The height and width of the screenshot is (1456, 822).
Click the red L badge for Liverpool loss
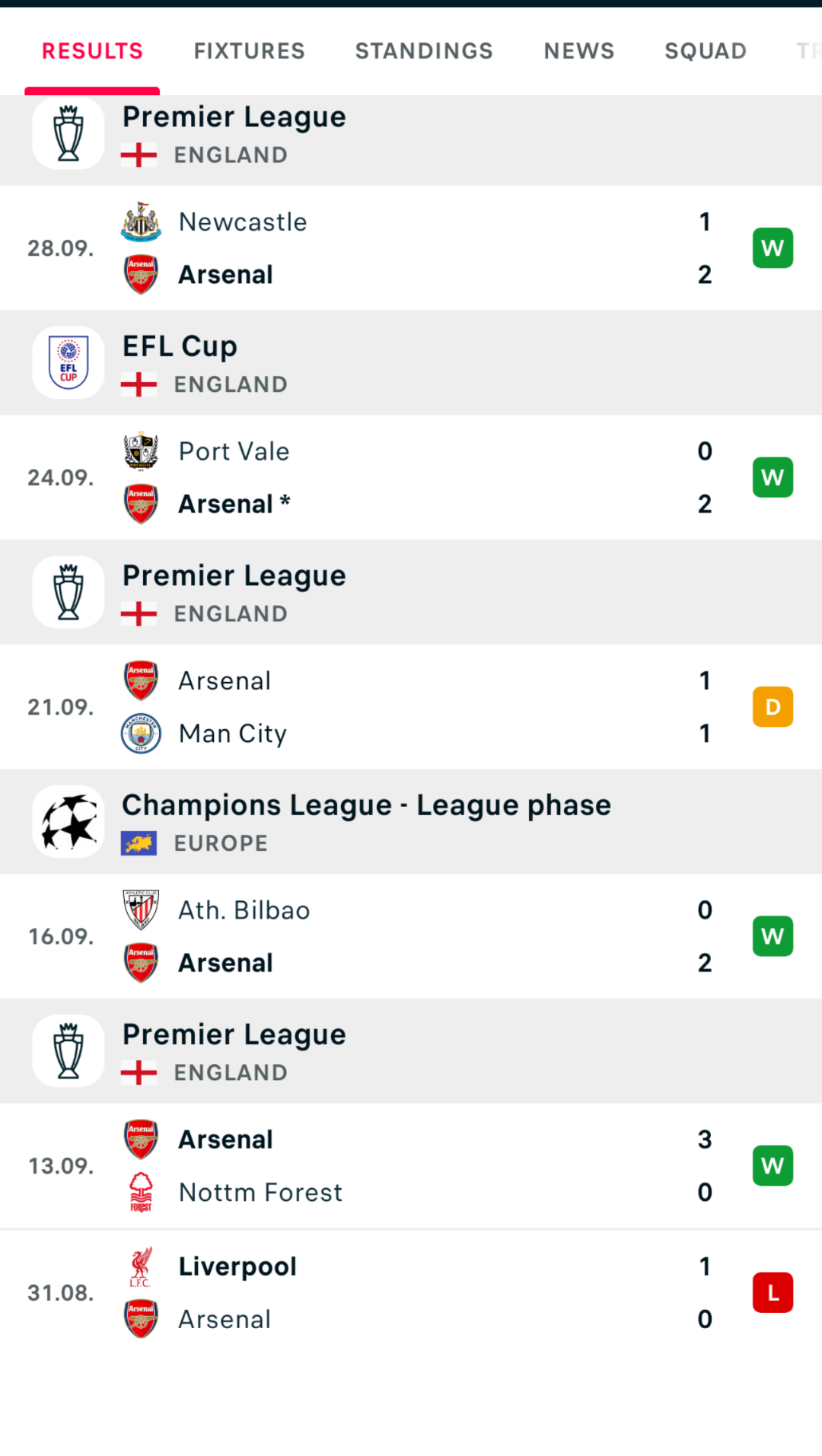tap(773, 1292)
